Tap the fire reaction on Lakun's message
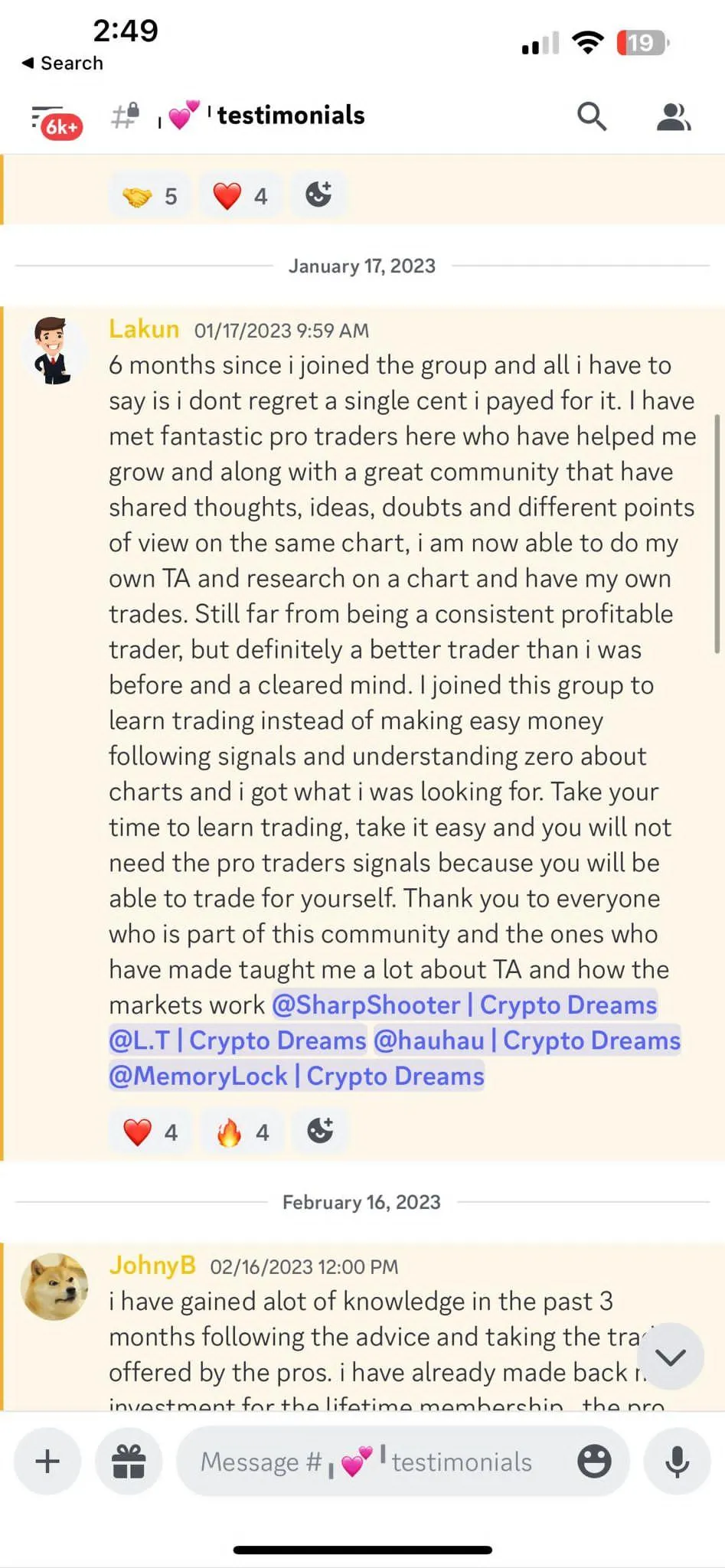The width and height of the screenshot is (725, 1568). (x=243, y=1132)
